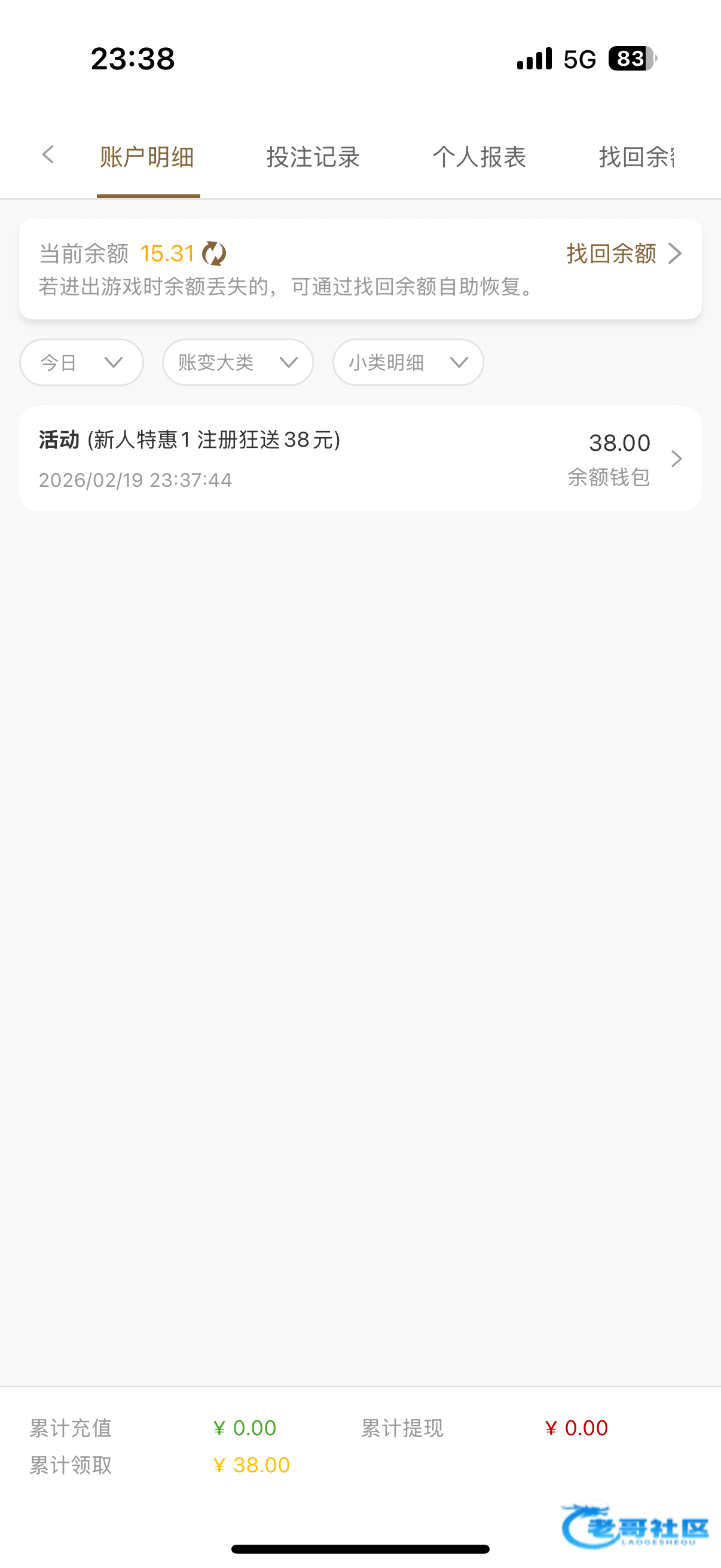The width and height of the screenshot is (721, 1568).
Task: Open the 新人特惠1 注册狂送38元 record
Action: (360, 459)
